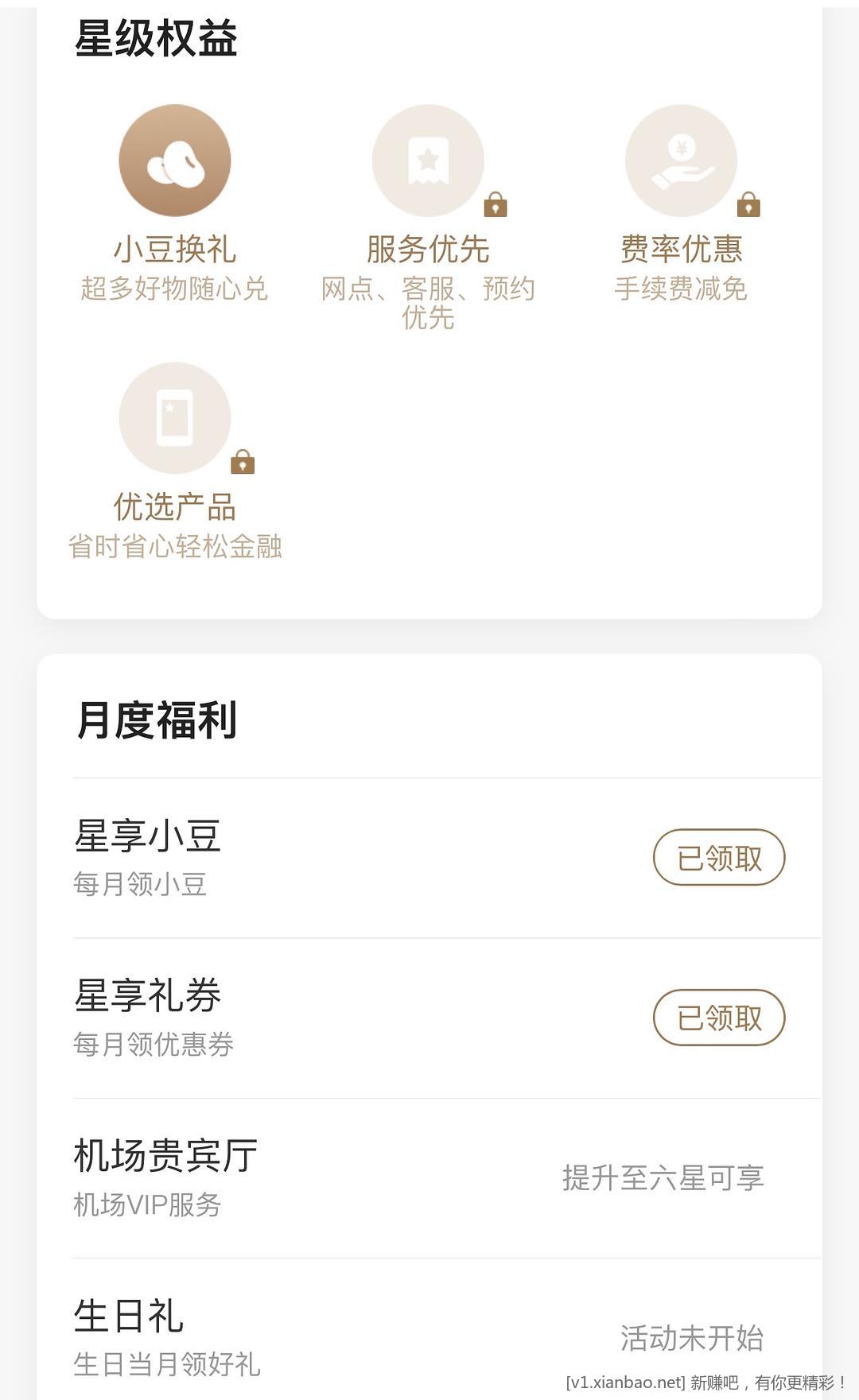The height and width of the screenshot is (1400, 859).
Task: View the 费率优惠 benefit
Action: point(681,161)
